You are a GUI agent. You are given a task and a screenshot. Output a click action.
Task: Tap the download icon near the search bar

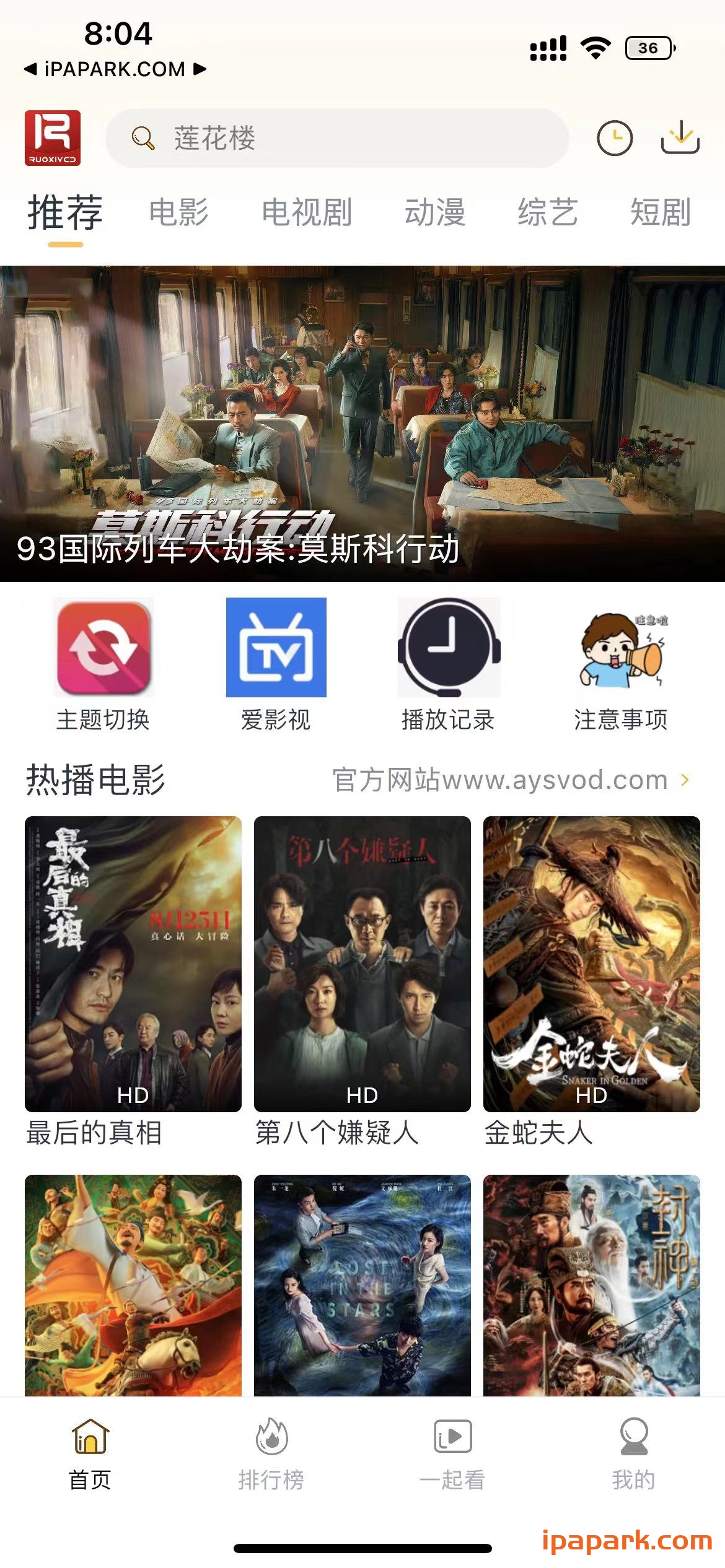click(x=682, y=137)
